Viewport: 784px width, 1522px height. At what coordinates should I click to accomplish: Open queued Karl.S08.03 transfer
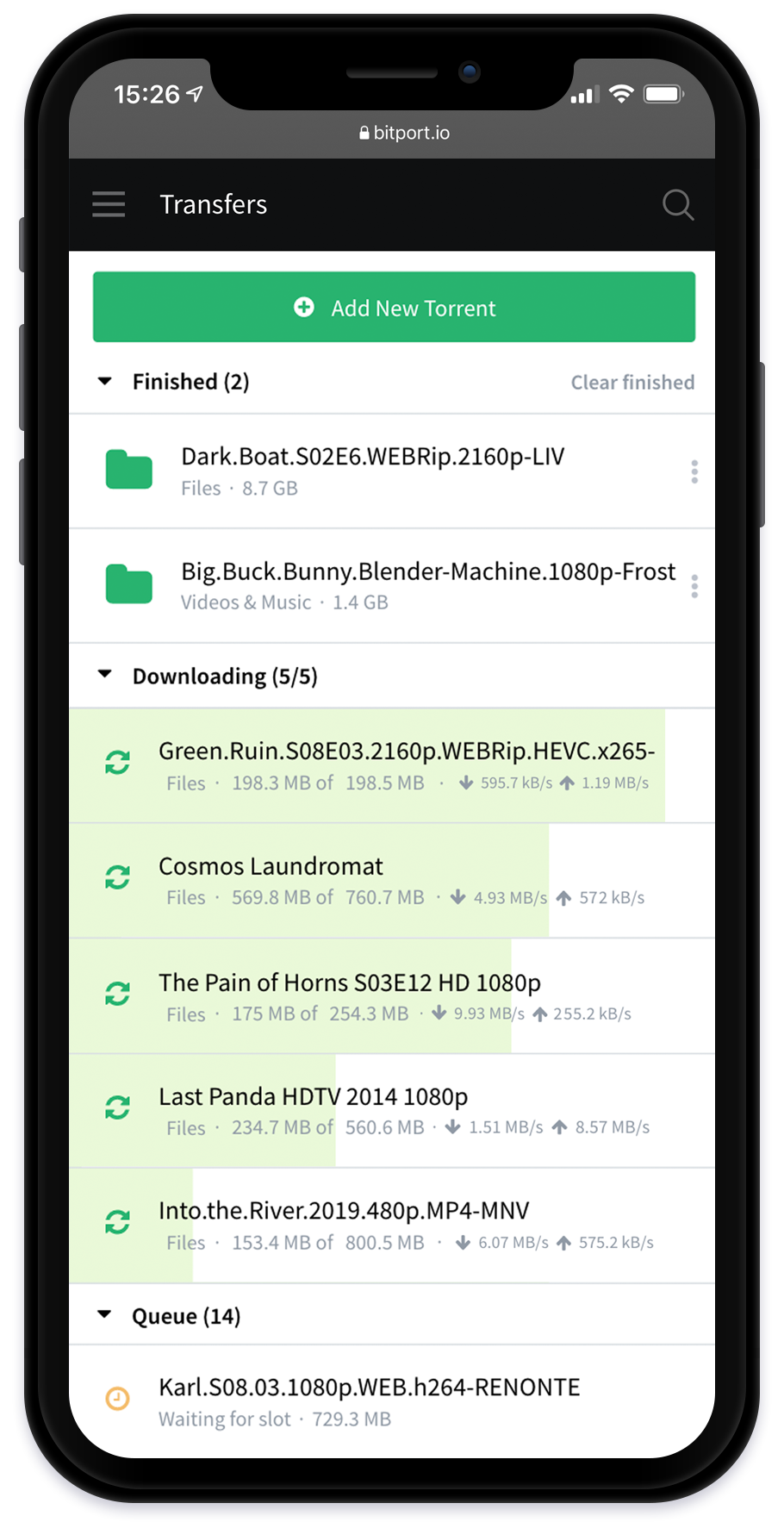point(369,1400)
